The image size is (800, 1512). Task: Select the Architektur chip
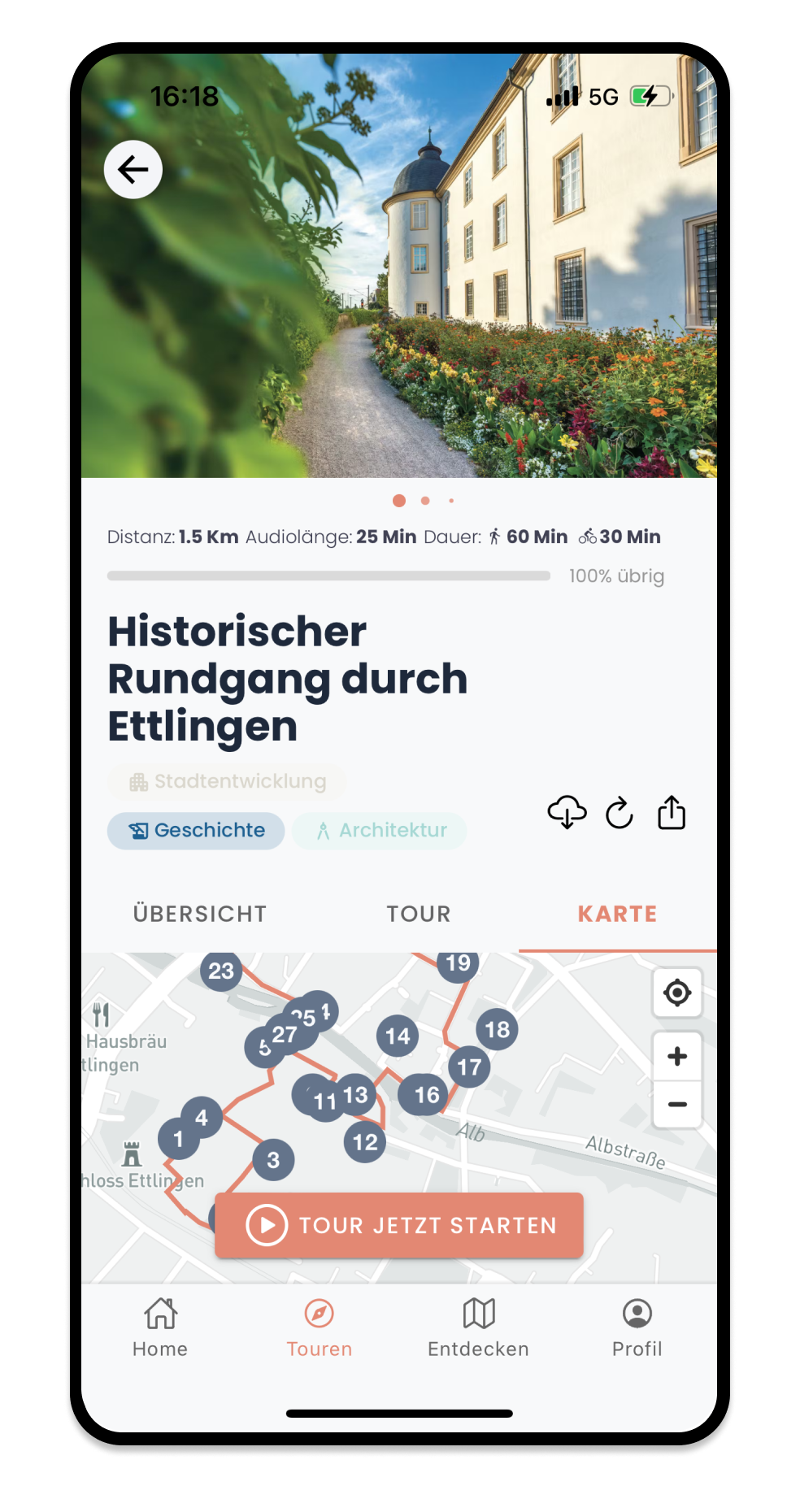(380, 830)
